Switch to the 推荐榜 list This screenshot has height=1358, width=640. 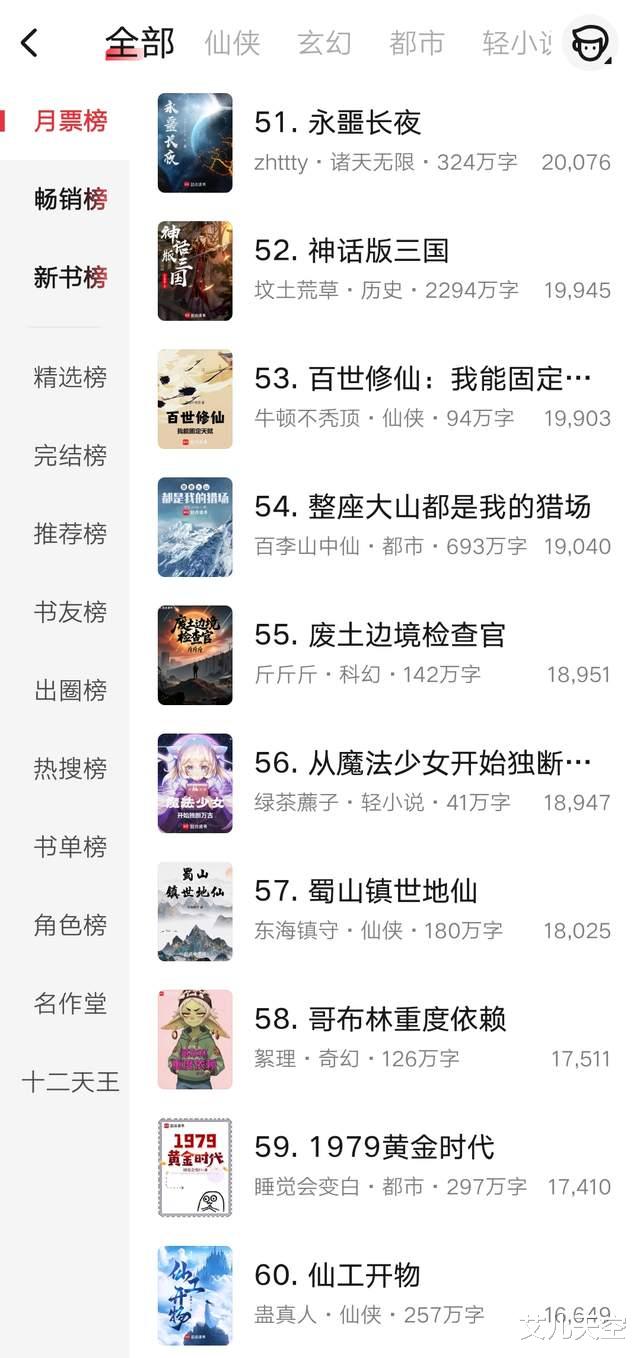click(x=70, y=534)
